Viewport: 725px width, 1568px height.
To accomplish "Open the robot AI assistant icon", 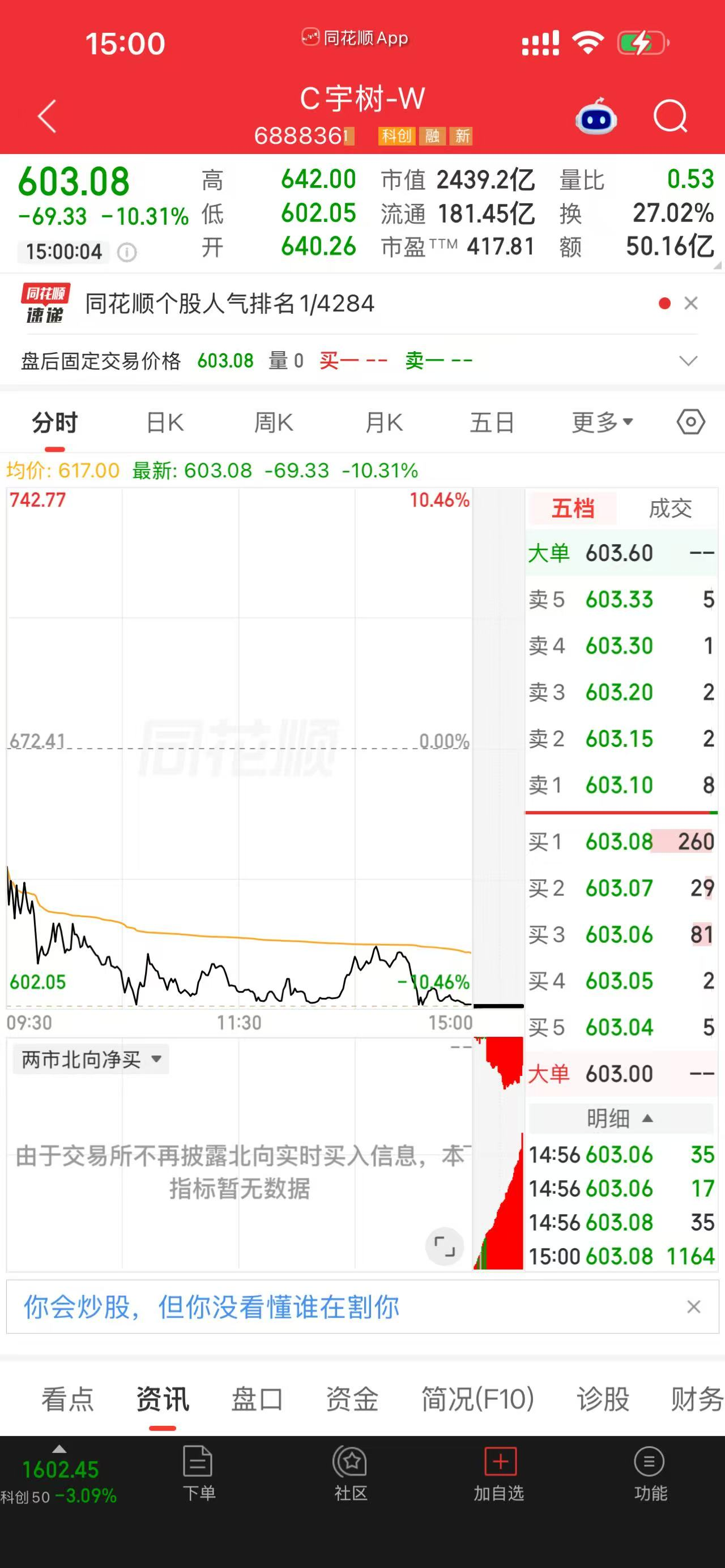I will click(596, 117).
